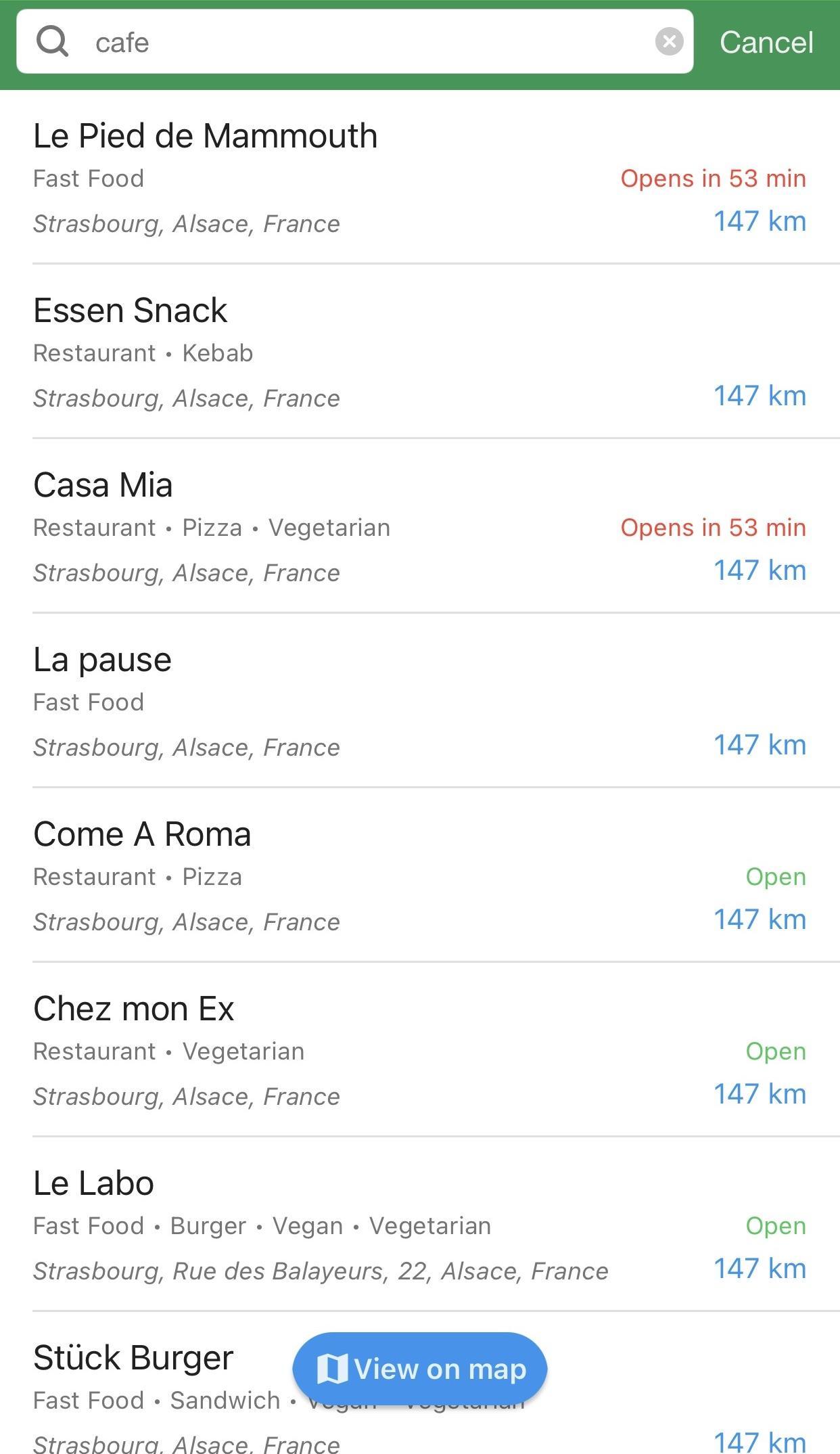Clear the search text
This screenshot has height=1454, width=840.
pos(669,42)
